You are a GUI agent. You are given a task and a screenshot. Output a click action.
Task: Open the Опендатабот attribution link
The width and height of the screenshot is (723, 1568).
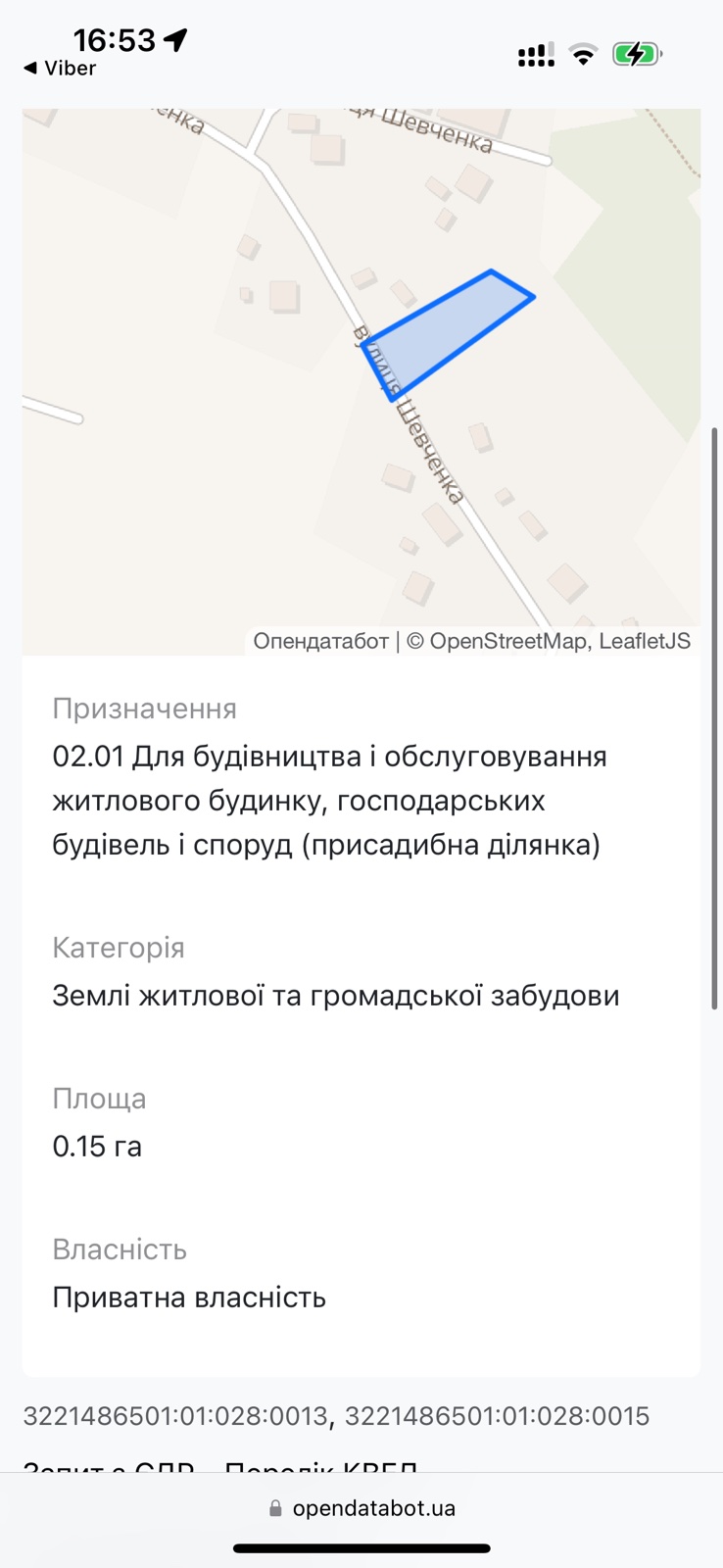(x=320, y=641)
